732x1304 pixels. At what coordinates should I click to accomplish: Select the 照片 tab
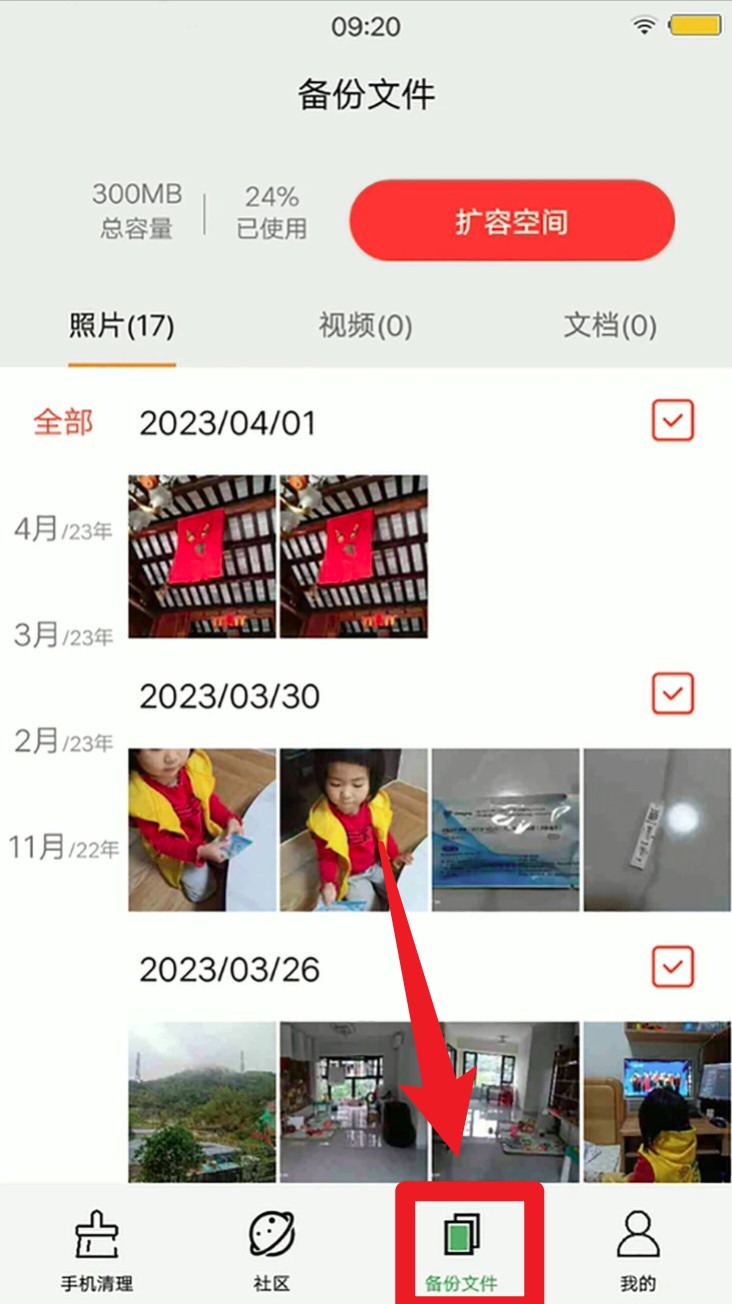click(x=122, y=326)
